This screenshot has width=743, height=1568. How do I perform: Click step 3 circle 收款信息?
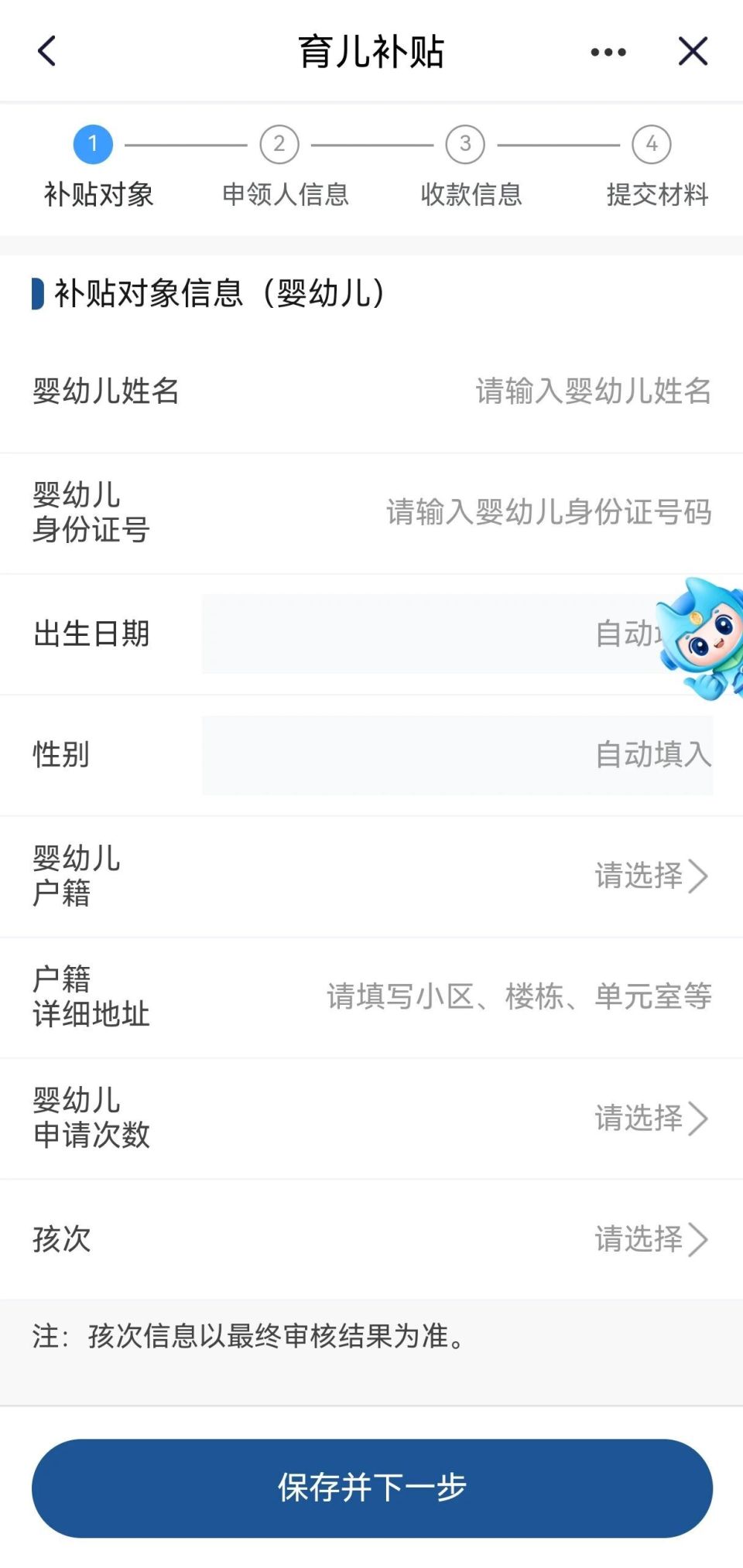click(463, 143)
